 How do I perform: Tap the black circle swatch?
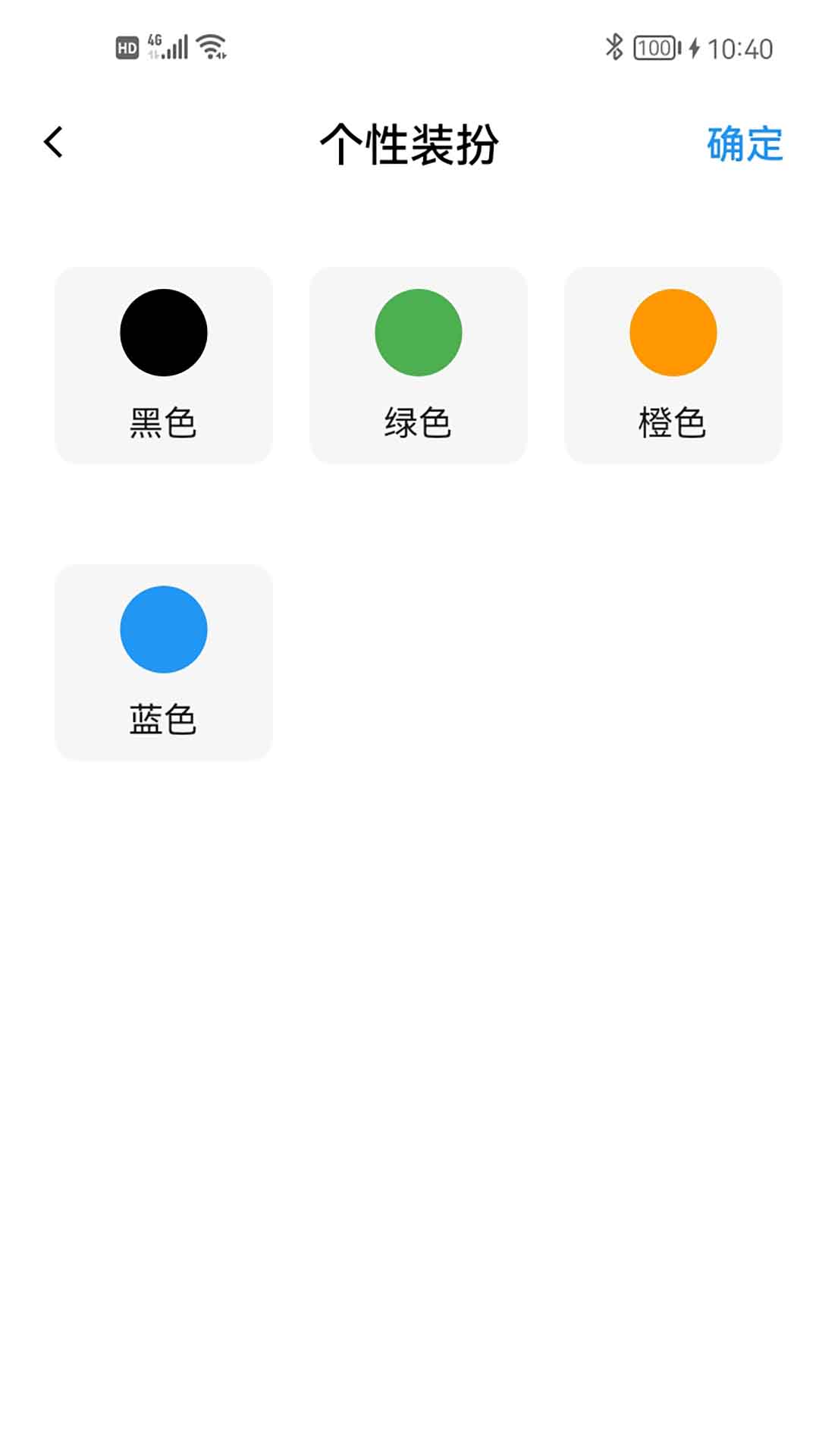pyautogui.click(x=164, y=334)
